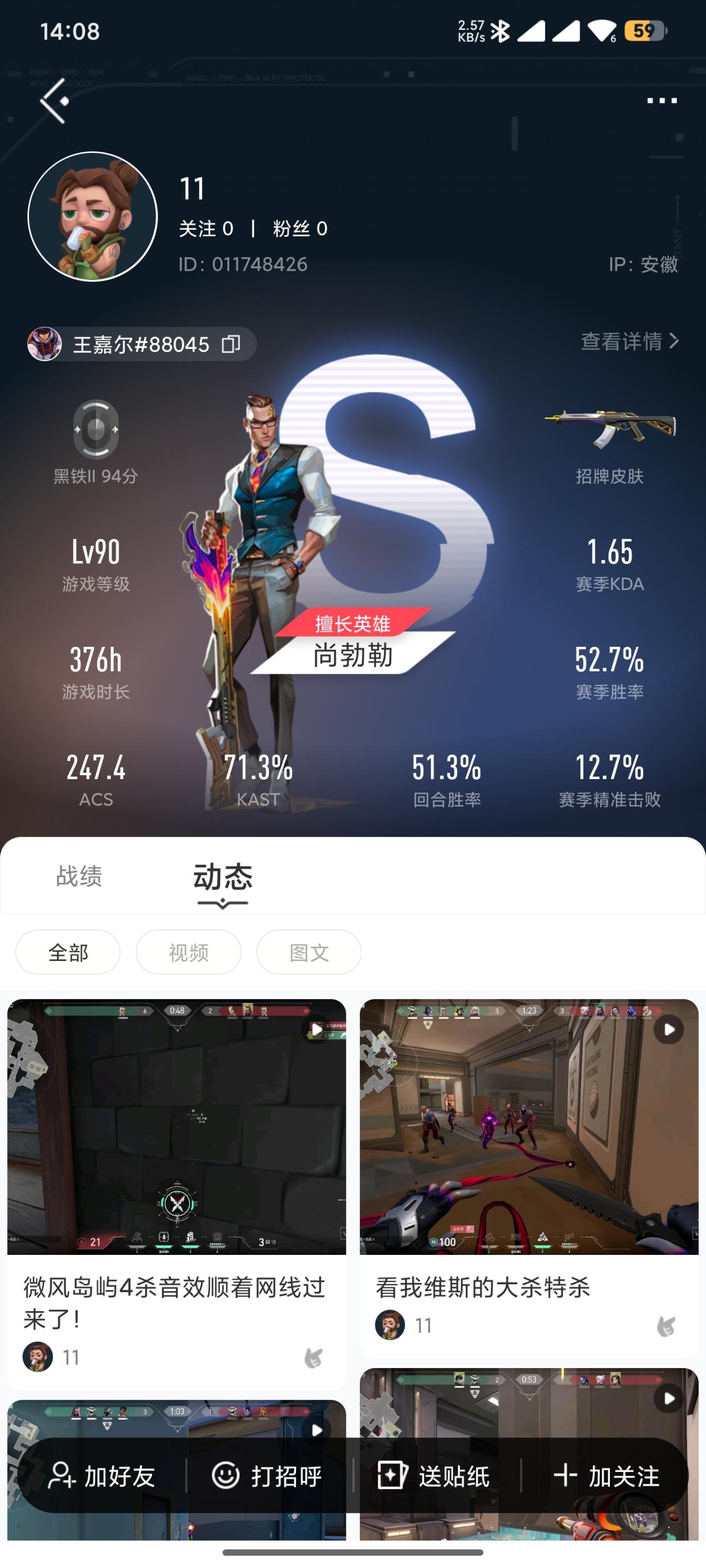706x1568 pixels.
Task: Follow this user with 加关注
Action: coord(607,1476)
